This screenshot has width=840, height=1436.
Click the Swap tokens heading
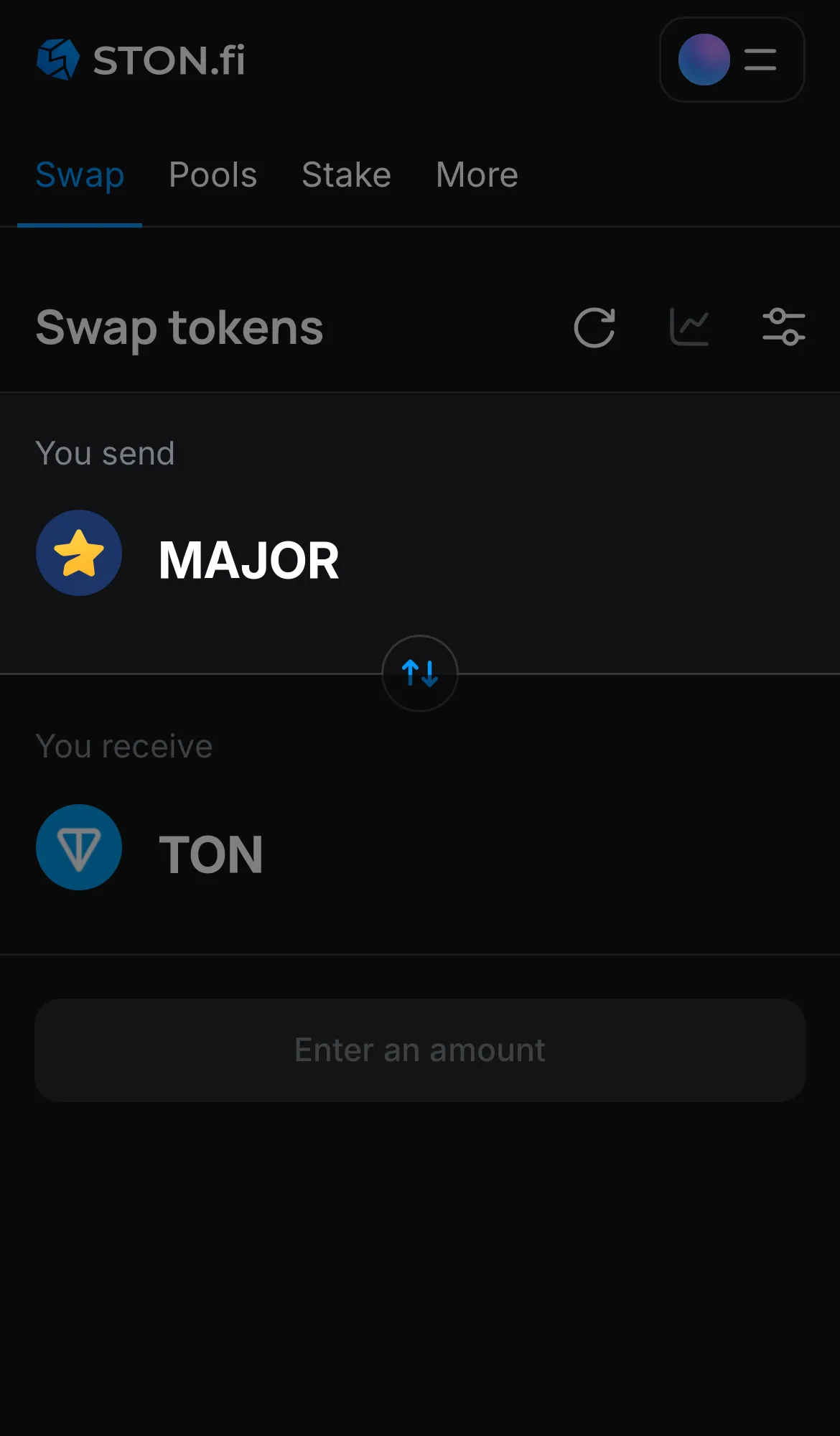(179, 327)
